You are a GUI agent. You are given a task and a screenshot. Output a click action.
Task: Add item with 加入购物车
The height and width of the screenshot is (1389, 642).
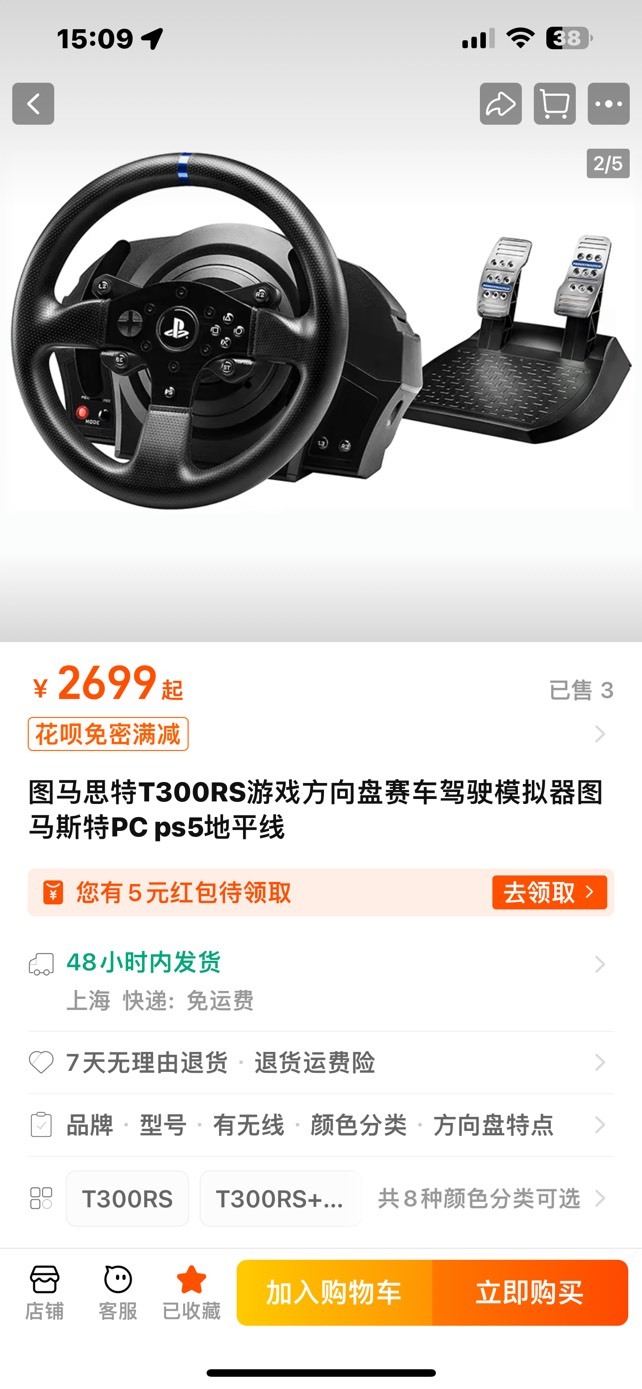coord(334,1292)
